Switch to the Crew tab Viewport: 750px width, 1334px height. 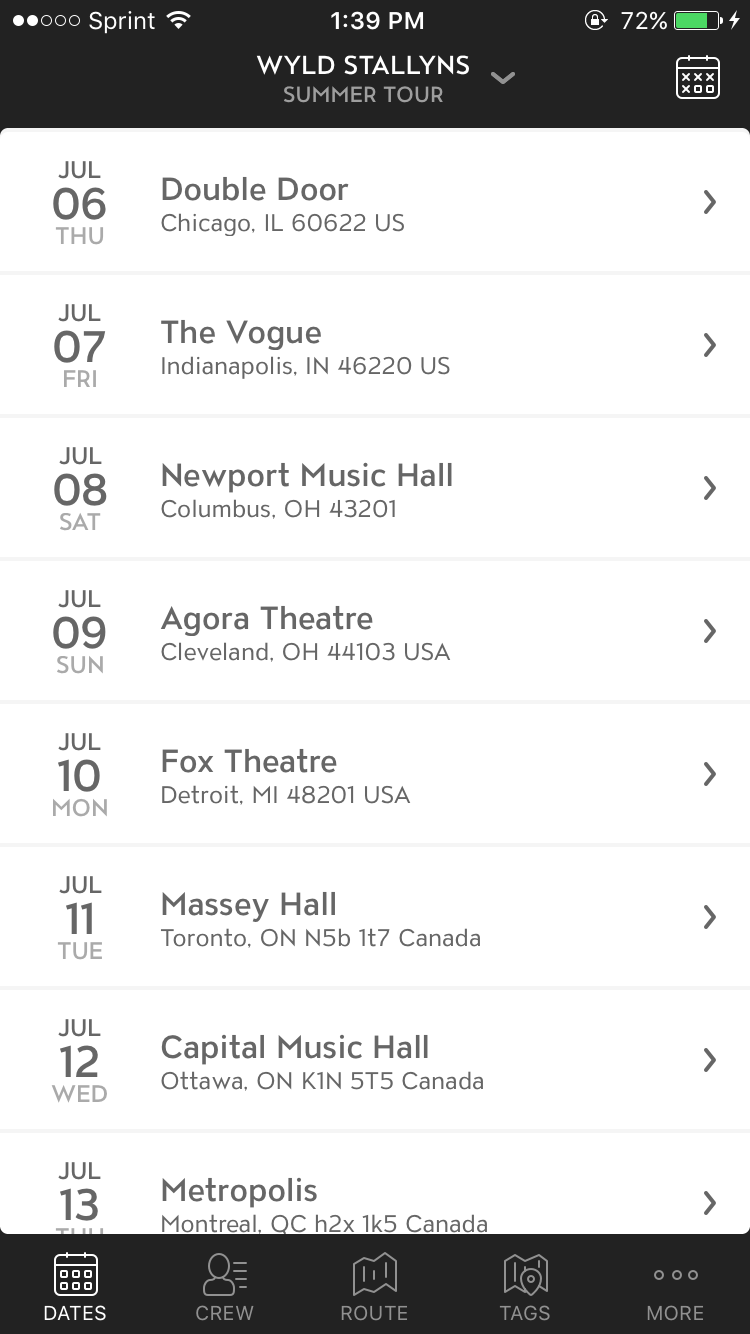[225, 1288]
